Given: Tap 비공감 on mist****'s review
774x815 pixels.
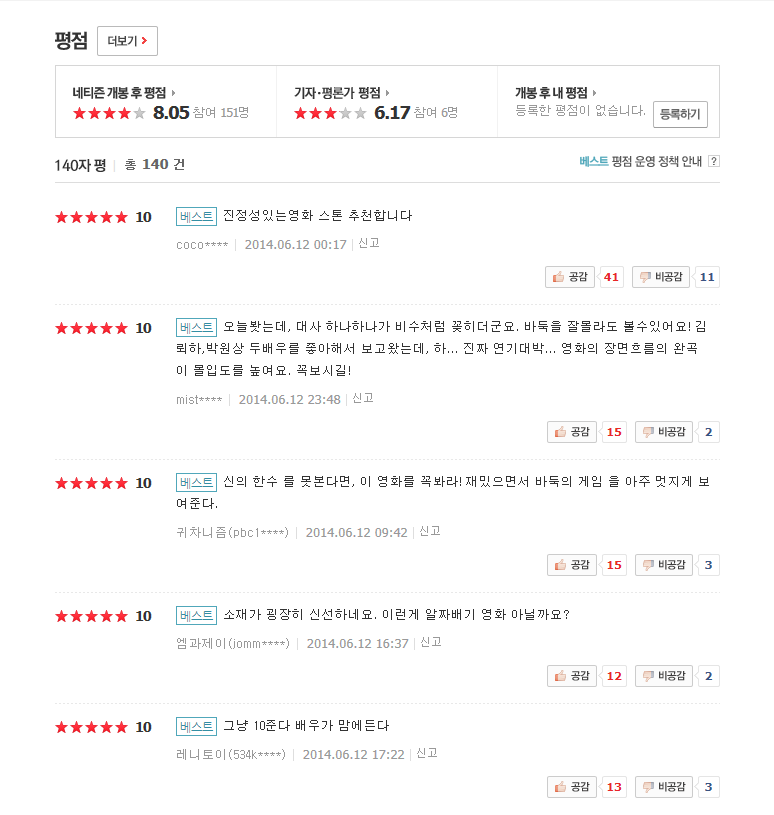Looking at the screenshot, I should pos(665,432).
